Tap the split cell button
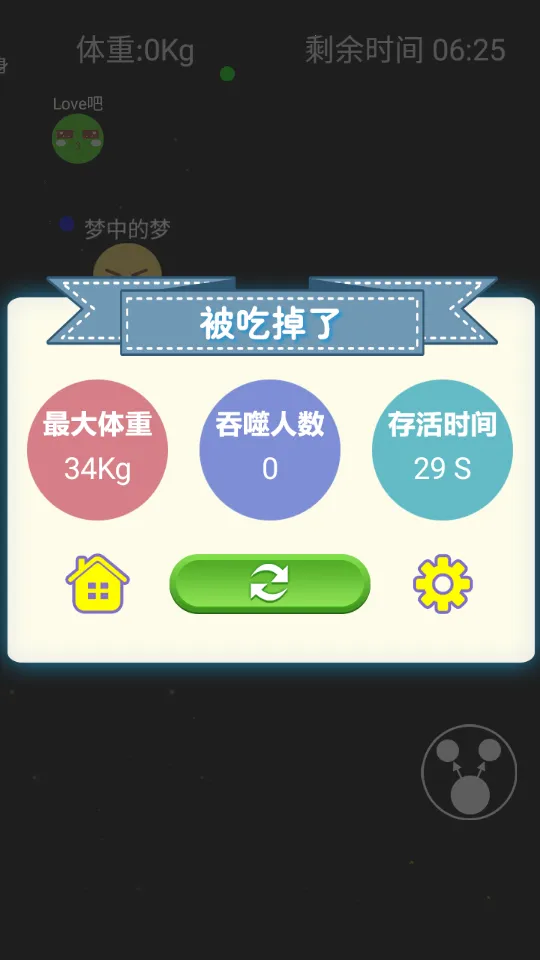540x960 pixels. (x=469, y=771)
